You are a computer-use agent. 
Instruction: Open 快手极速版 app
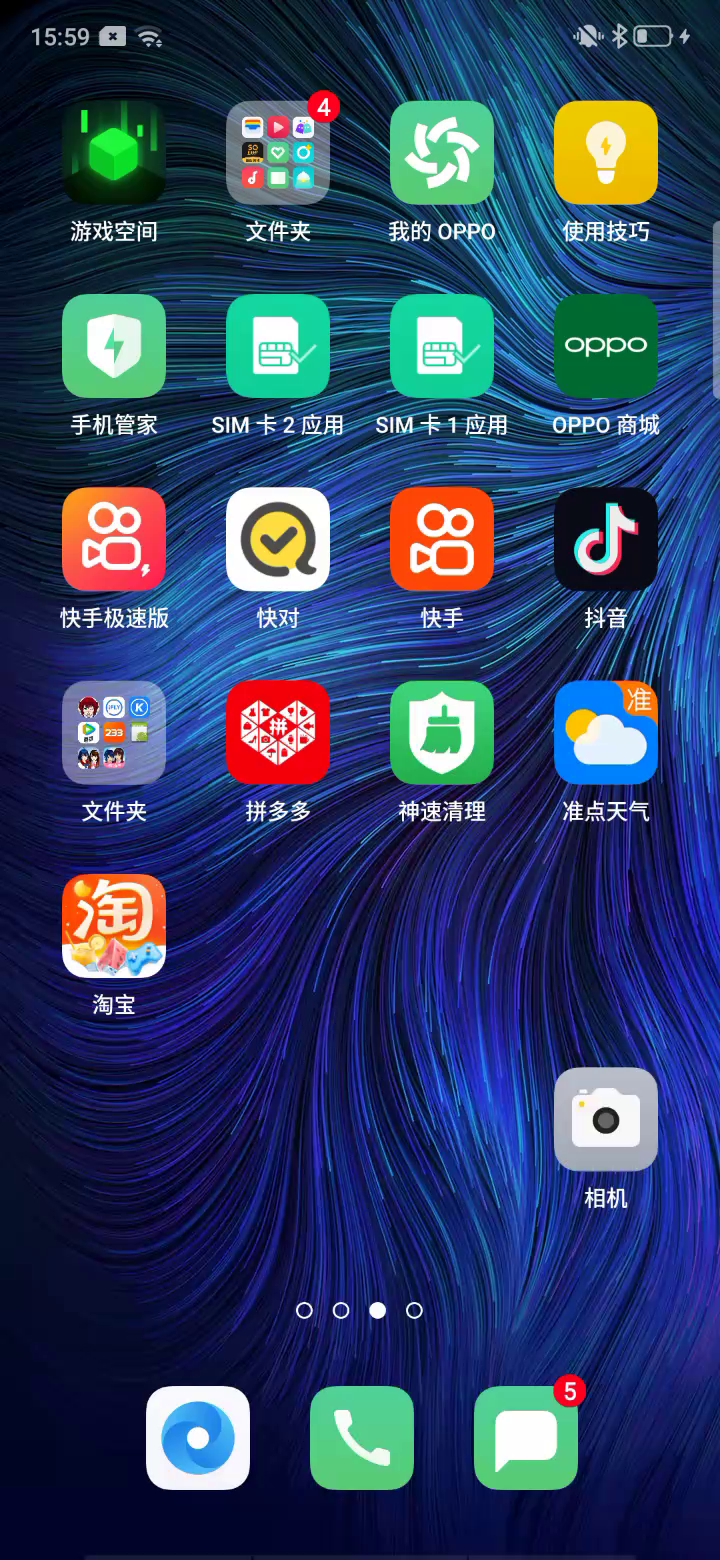click(114, 539)
